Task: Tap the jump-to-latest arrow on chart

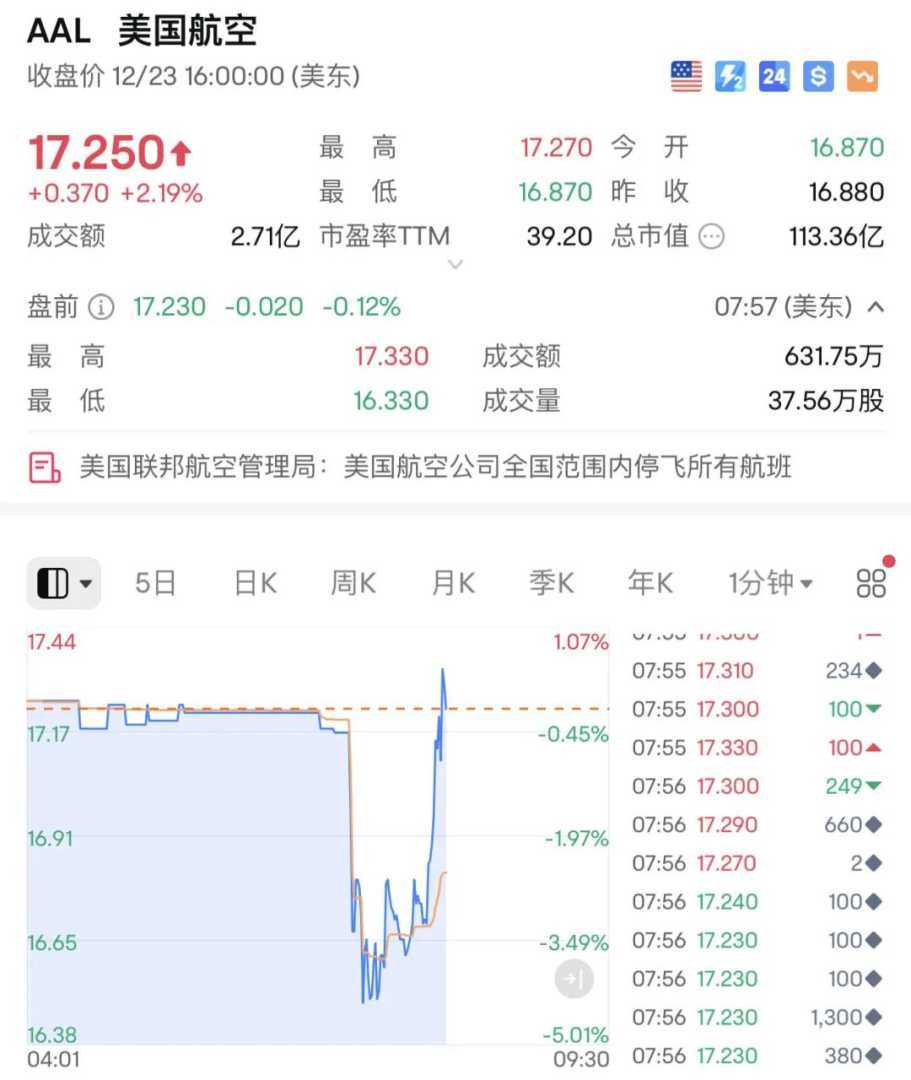Action: pos(574,979)
